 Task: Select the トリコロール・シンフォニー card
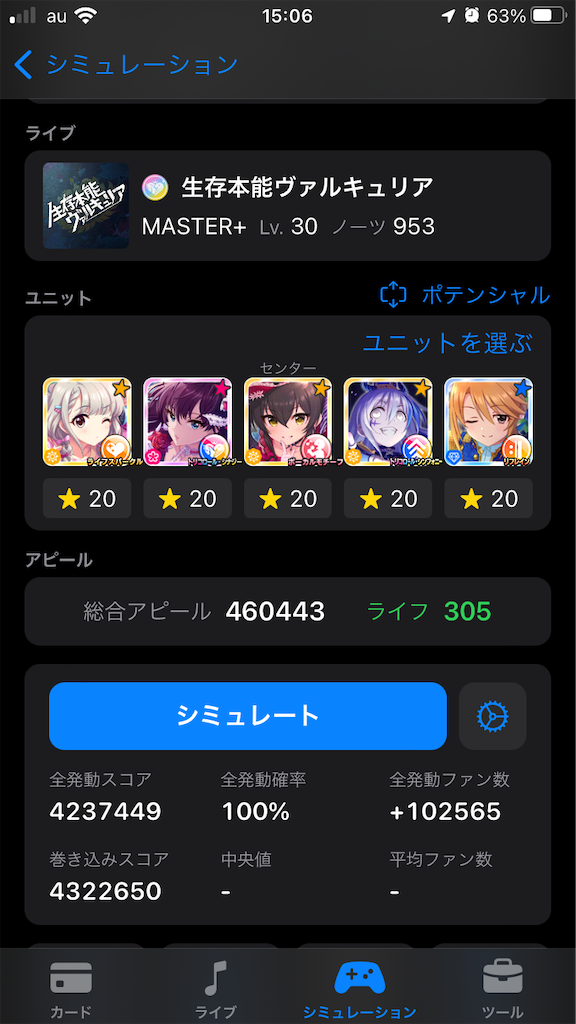click(x=388, y=422)
